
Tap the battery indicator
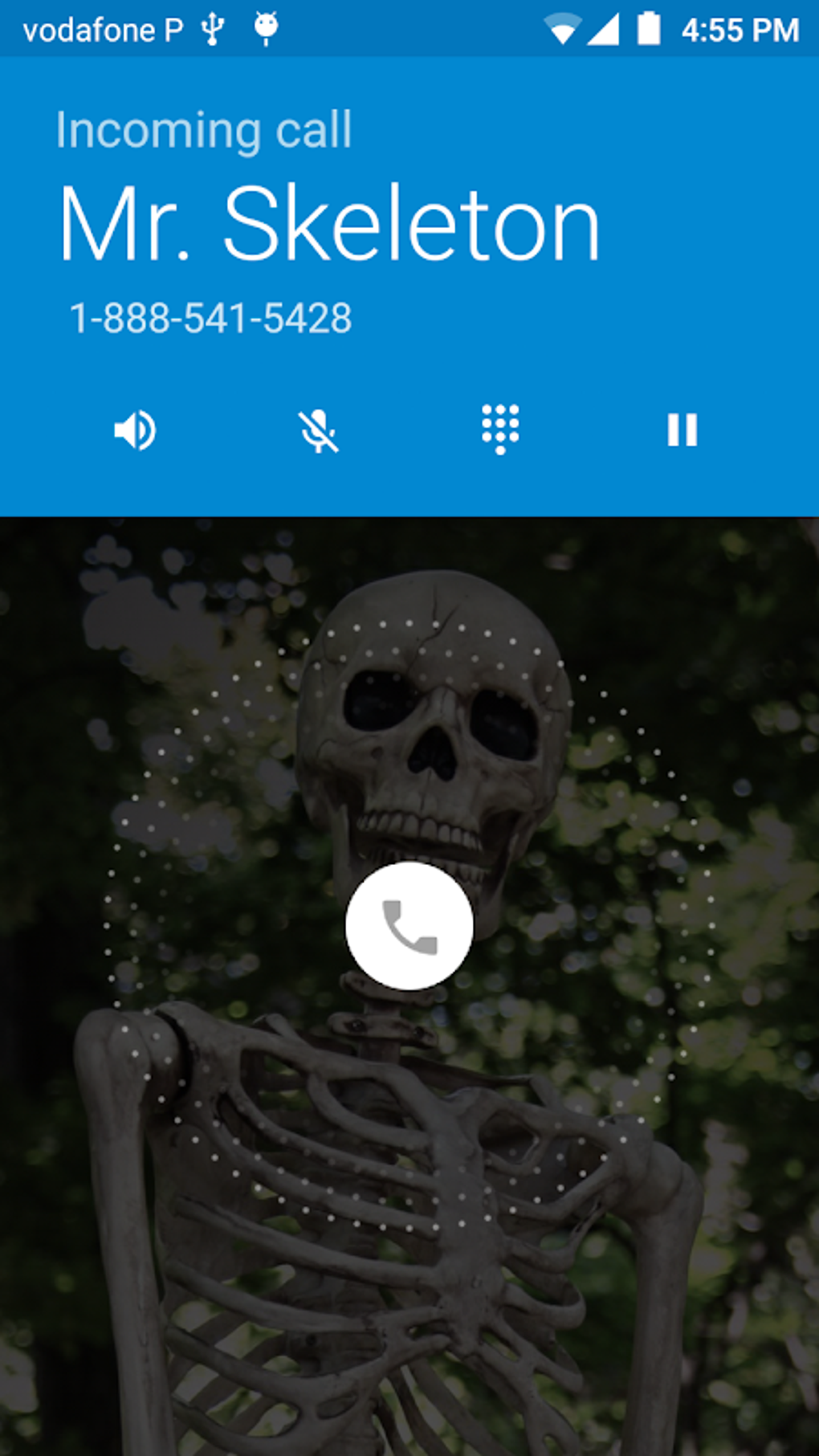(x=647, y=27)
